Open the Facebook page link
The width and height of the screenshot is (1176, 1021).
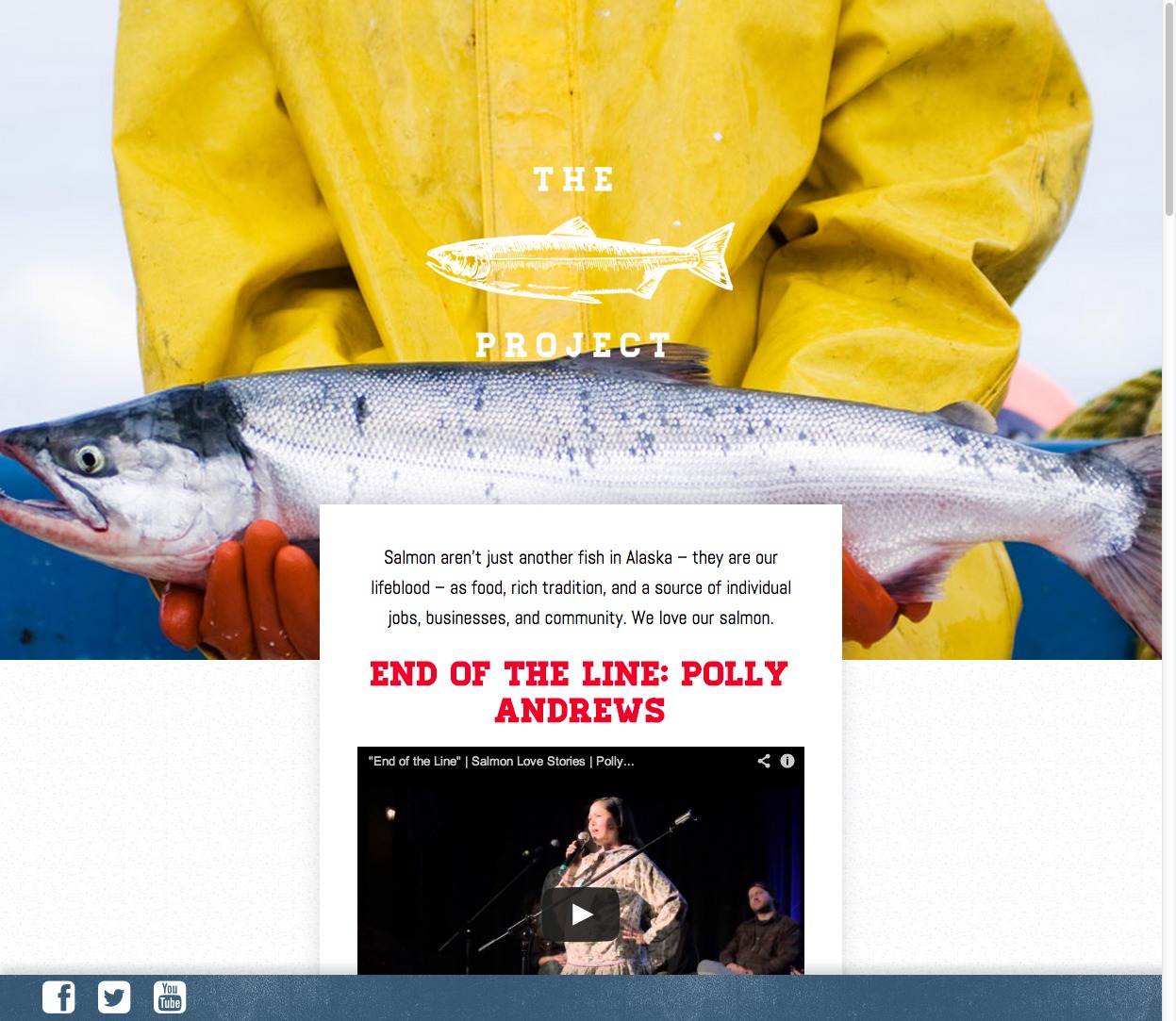58,996
